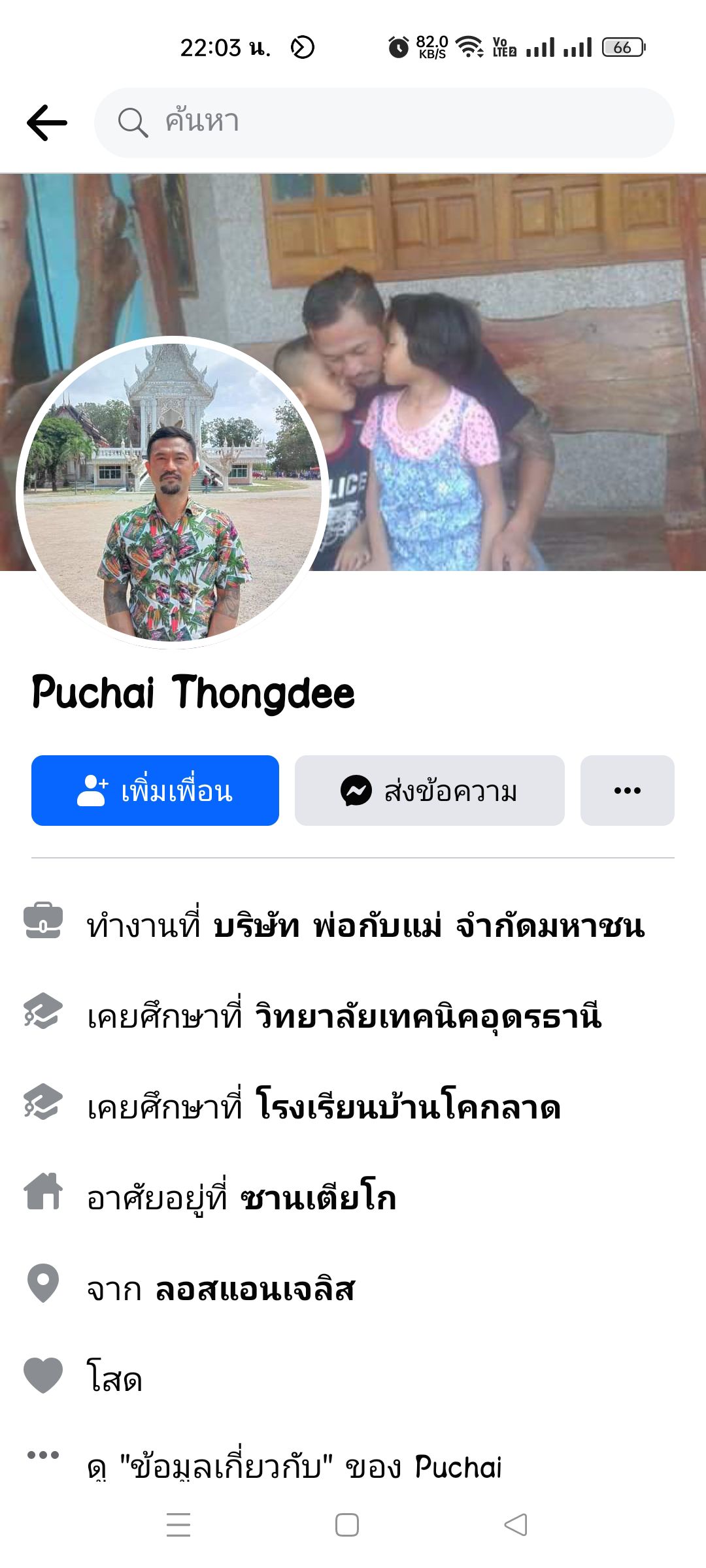Open workplace บริษัท พ่อกับแม่ จำกัดมหาชน
The height and width of the screenshot is (1568, 706).
429,926
